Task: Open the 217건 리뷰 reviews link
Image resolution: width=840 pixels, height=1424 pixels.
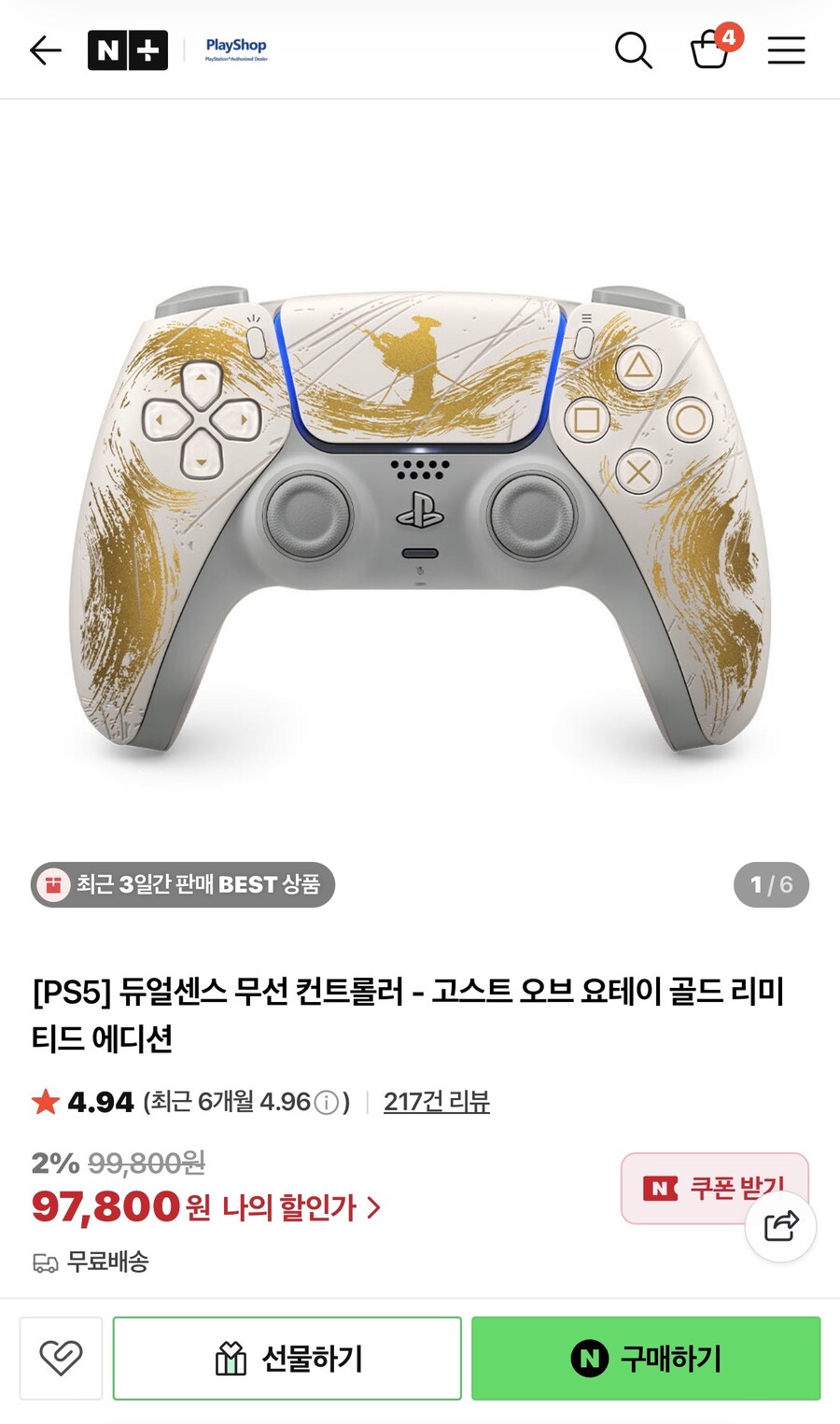Action: [436, 1102]
